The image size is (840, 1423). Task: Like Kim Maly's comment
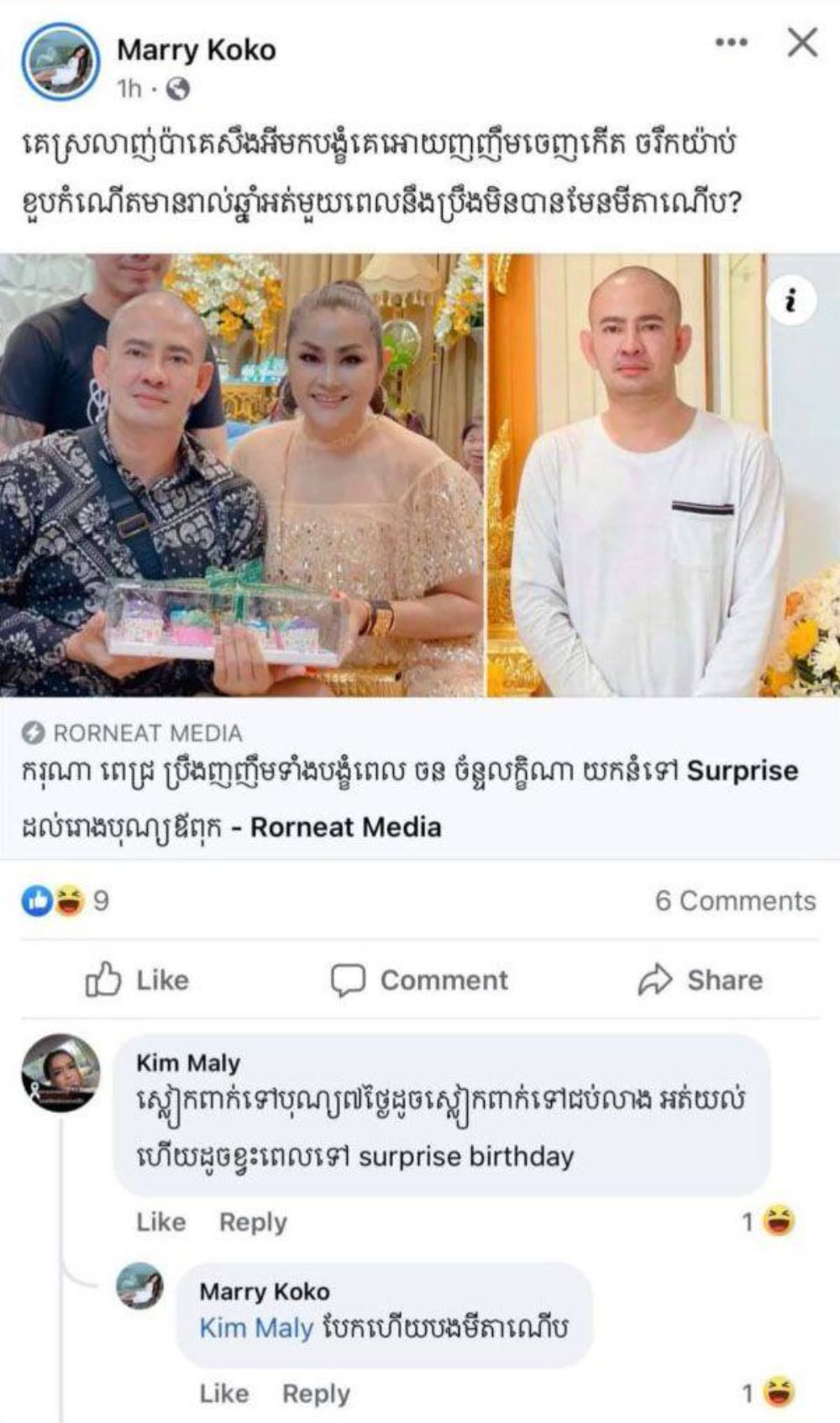click(x=160, y=1222)
